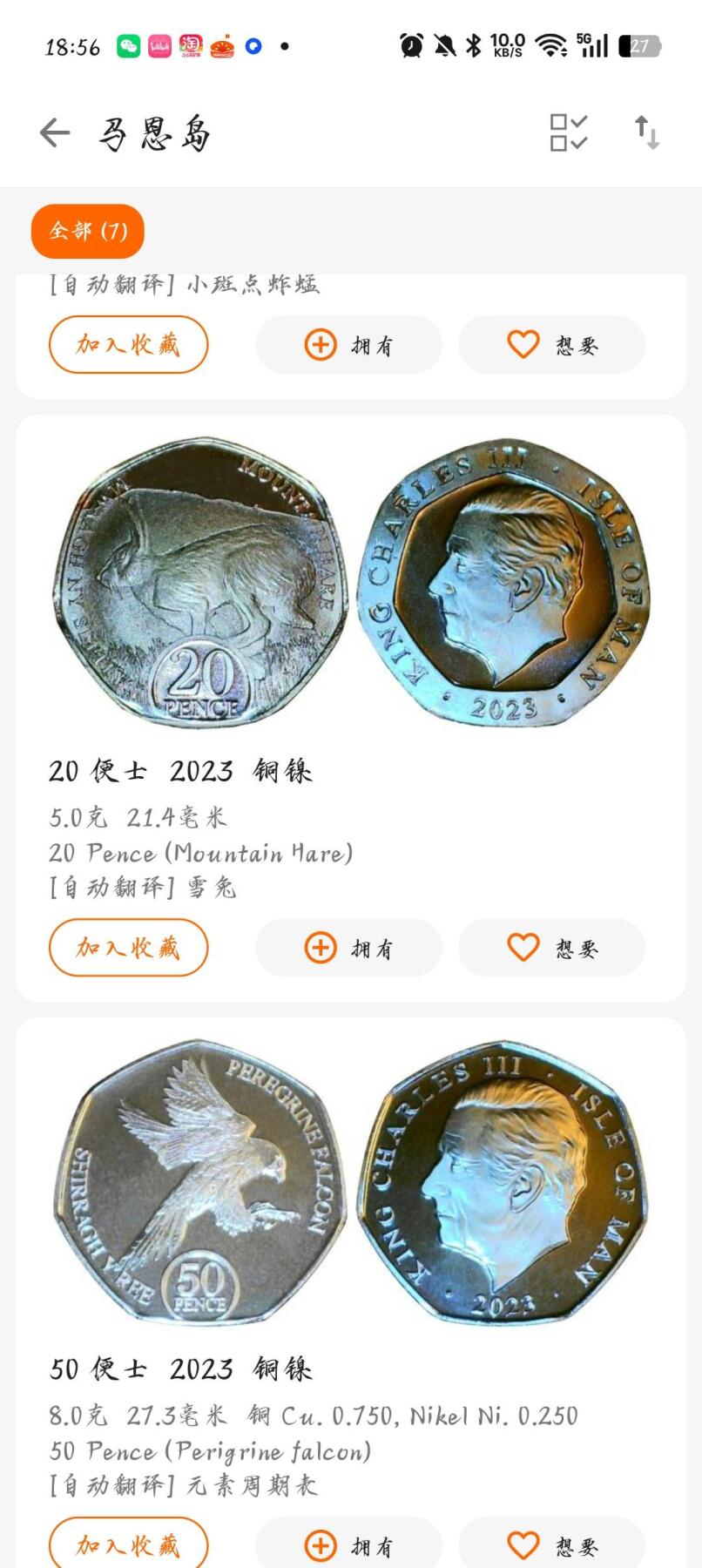Mark the 20 便士 coin as 想要
This screenshot has width=702, height=1568.
pyautogui.click(x=551, y=948)
